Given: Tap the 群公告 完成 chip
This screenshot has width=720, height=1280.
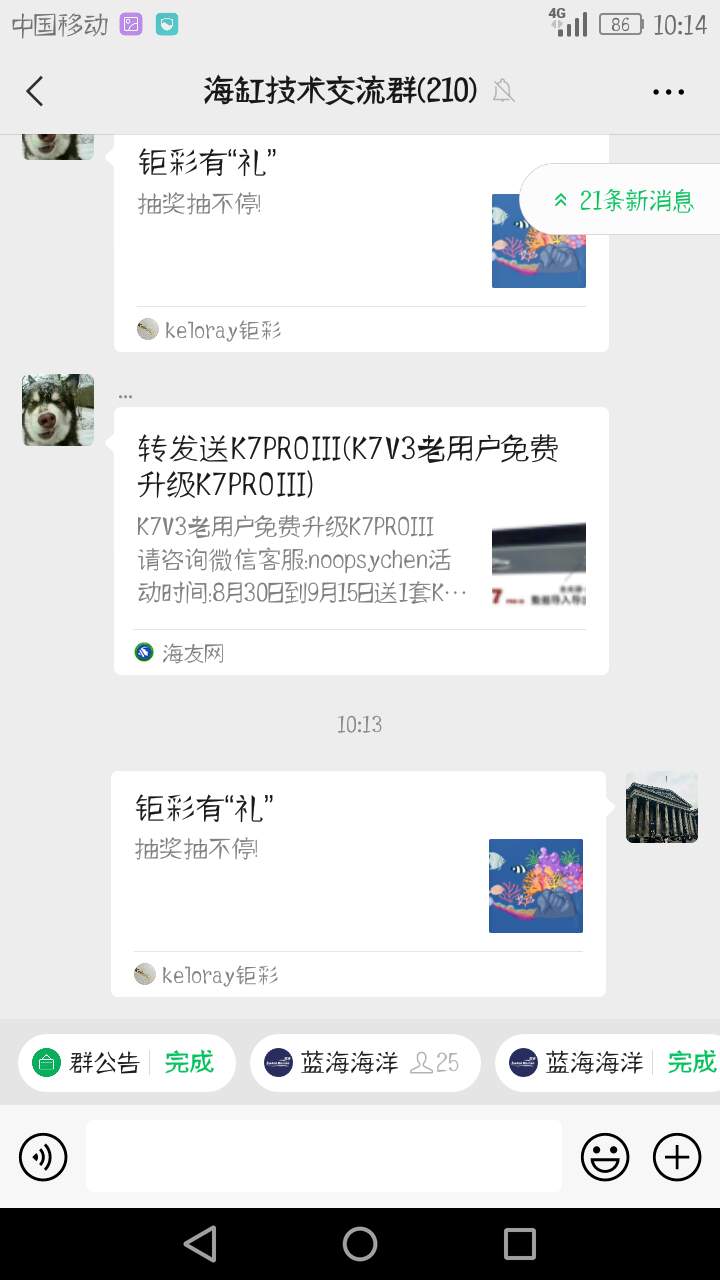Looking at the screenshot, I should (x=127, y=1062).
